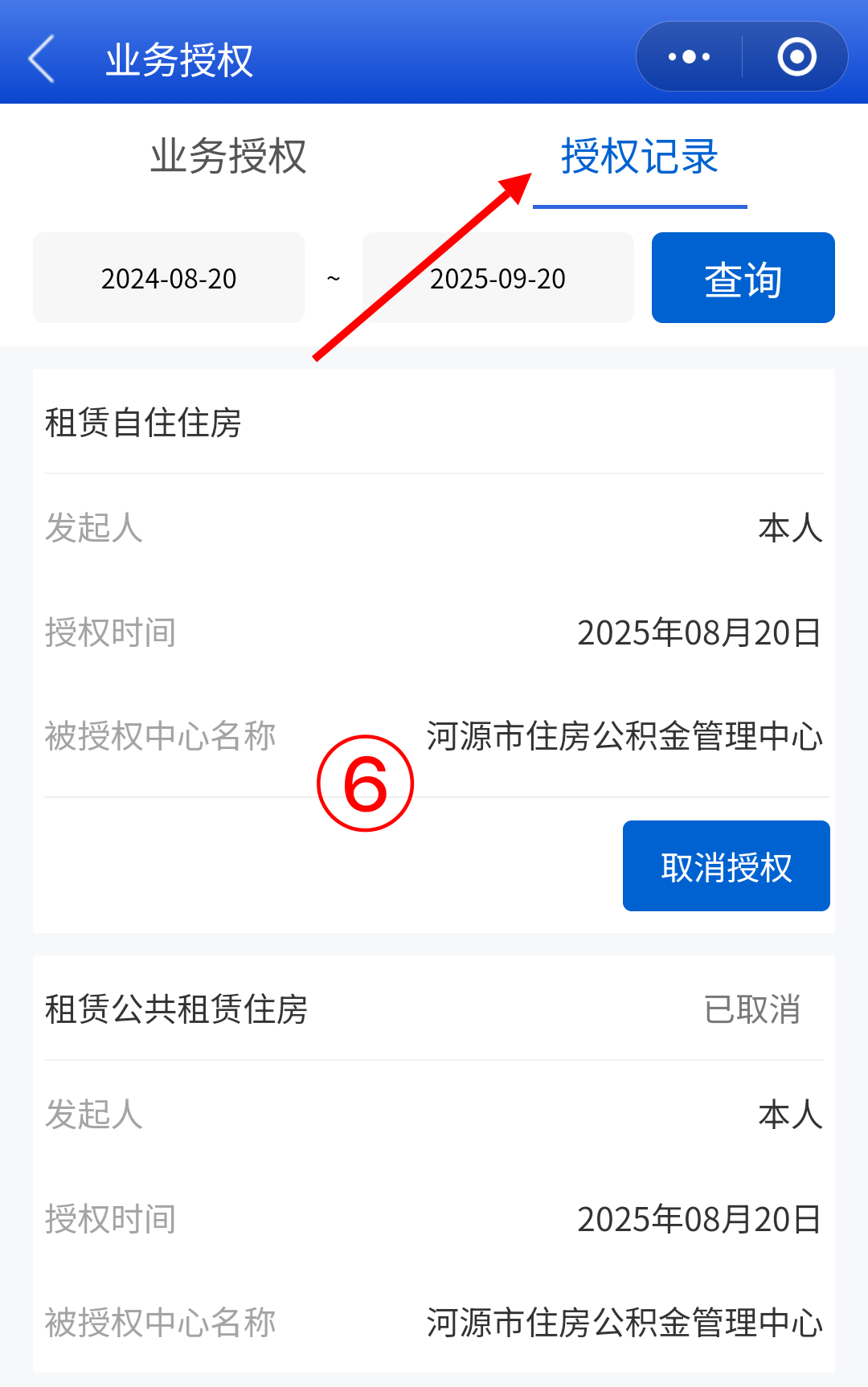Open the mini-program more options menu
This screenshot has width=868, height=1387.
(x=687, y=56)
